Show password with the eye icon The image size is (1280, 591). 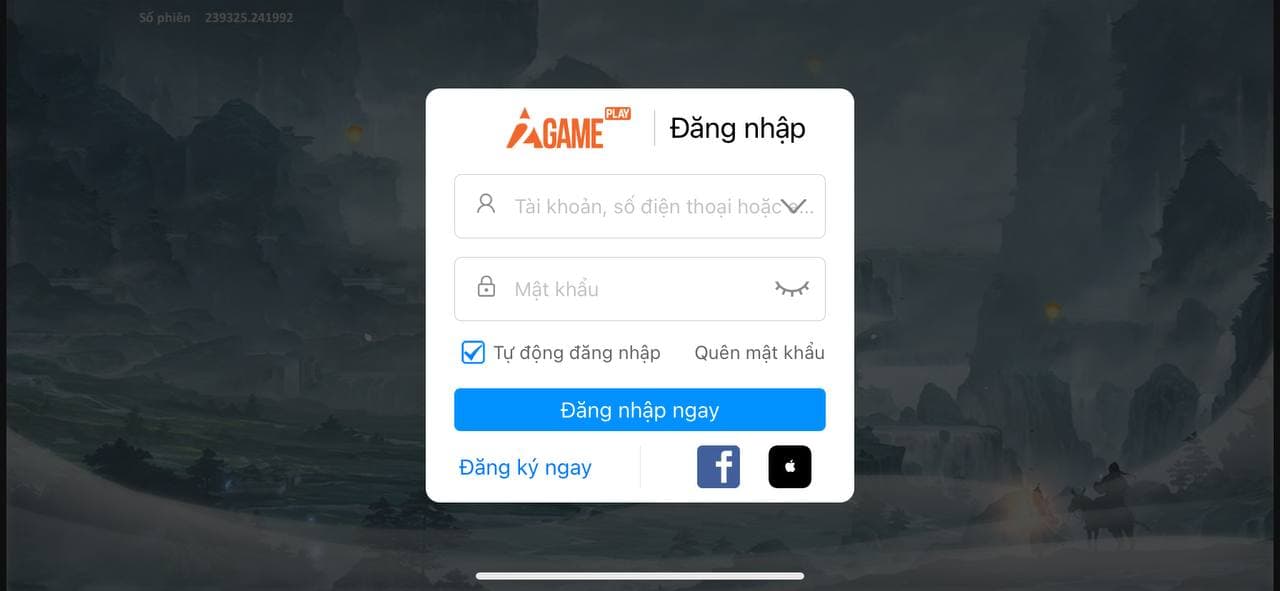[792, 289]
